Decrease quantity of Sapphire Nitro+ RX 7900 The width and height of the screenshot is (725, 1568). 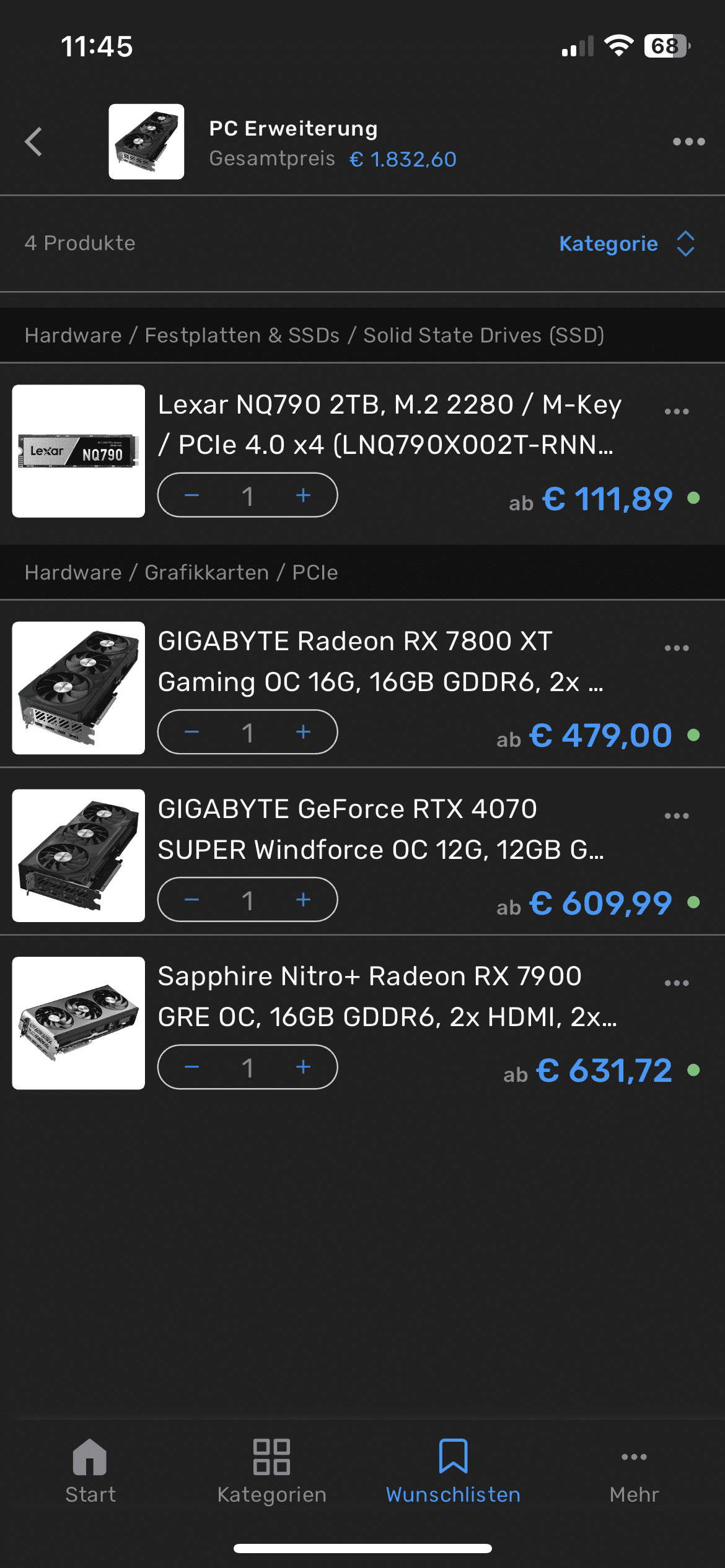pyautogui.click(x=192, y=1067)
